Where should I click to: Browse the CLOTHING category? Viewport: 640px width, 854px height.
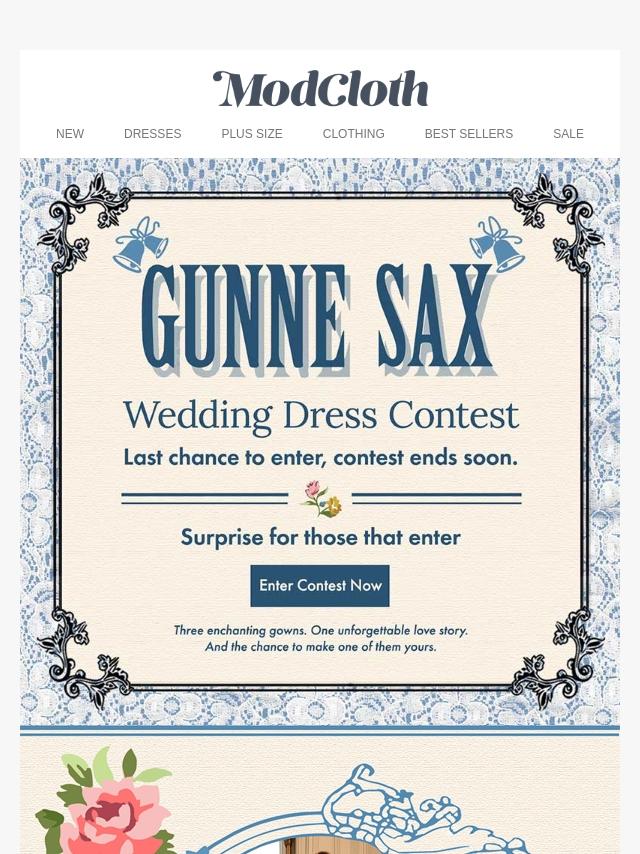(353, 134)
